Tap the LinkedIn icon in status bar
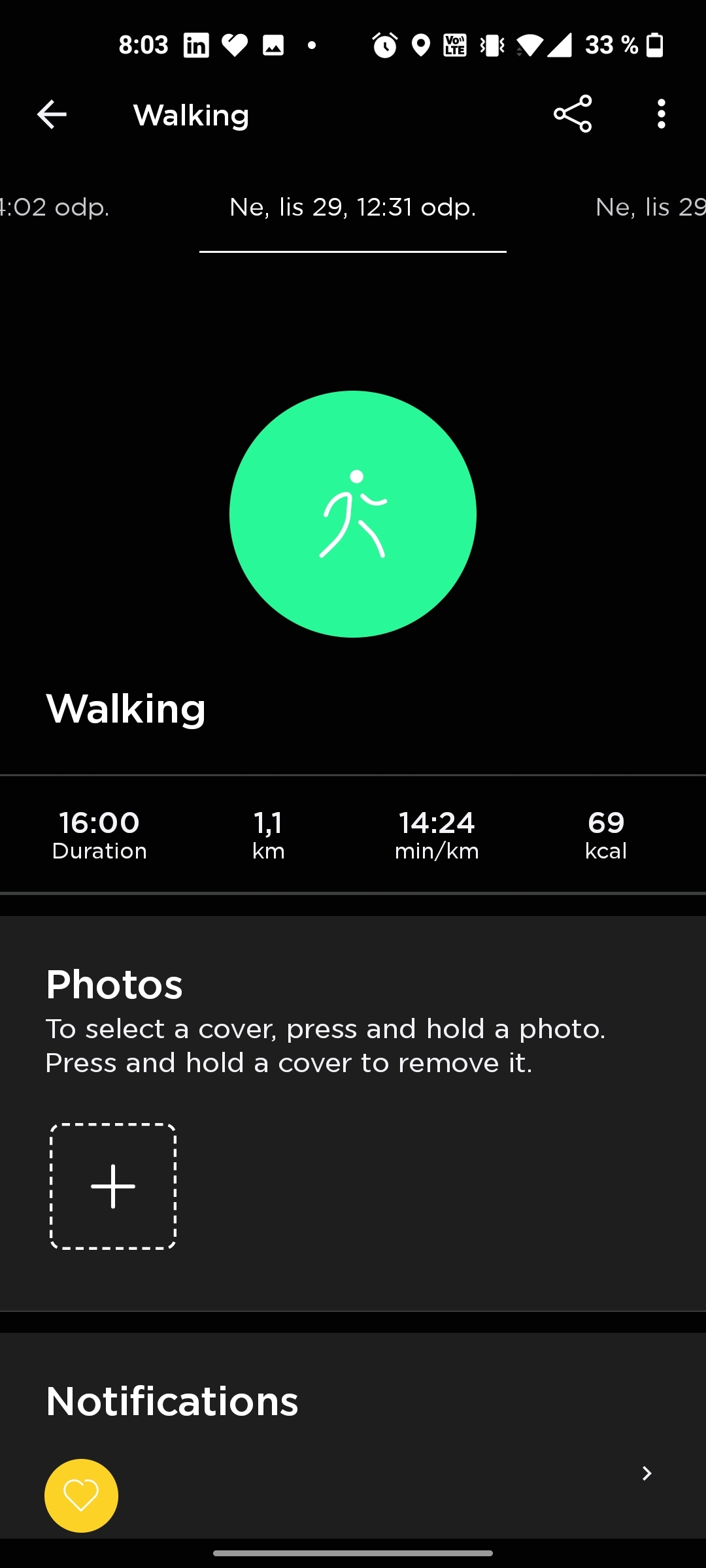 click(x=195, y=44)
